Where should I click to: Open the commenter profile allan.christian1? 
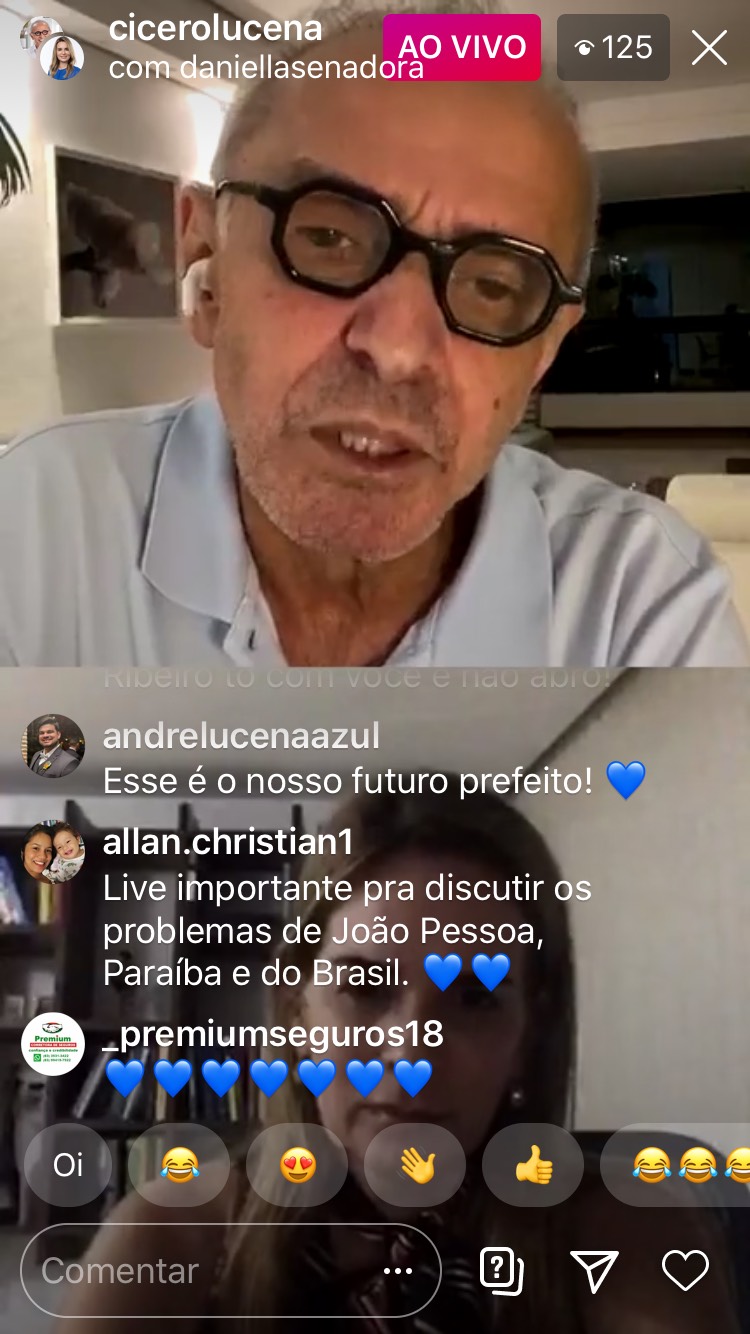(228, 842)
